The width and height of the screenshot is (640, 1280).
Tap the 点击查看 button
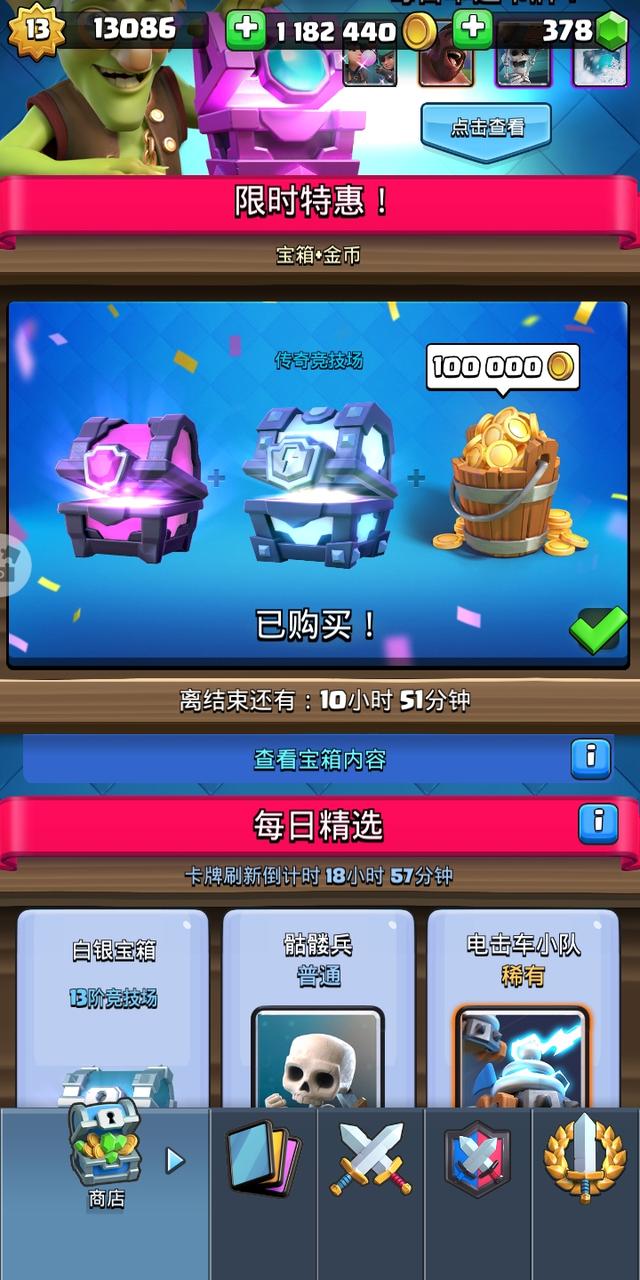[x=487, y=127]
